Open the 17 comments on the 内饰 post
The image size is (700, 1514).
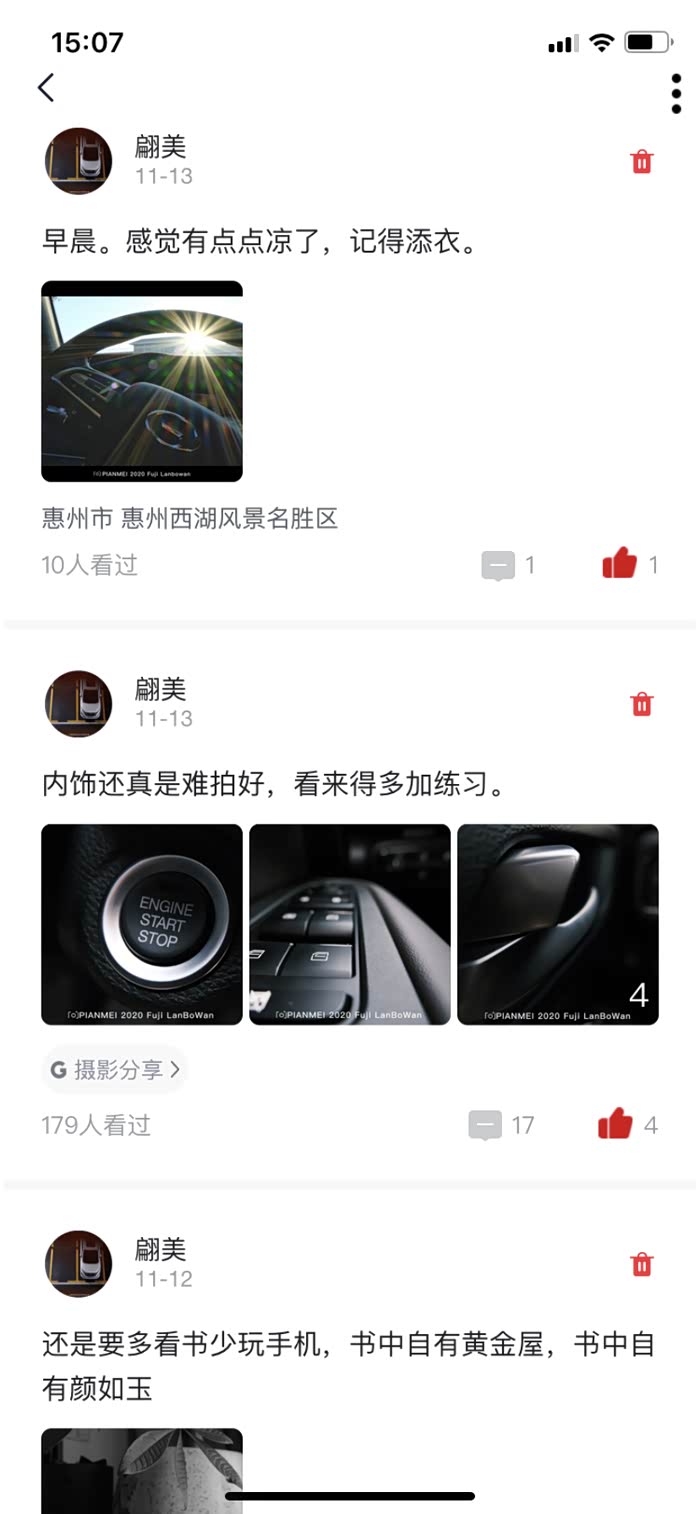tap(486, 1126)
